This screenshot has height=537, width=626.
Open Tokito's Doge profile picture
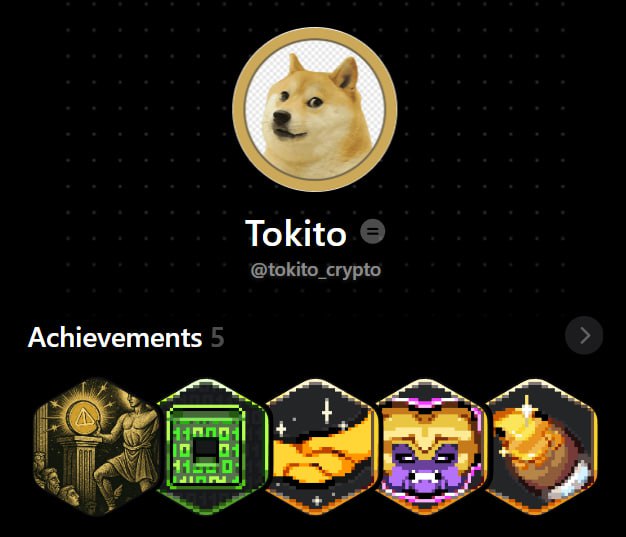315,110
